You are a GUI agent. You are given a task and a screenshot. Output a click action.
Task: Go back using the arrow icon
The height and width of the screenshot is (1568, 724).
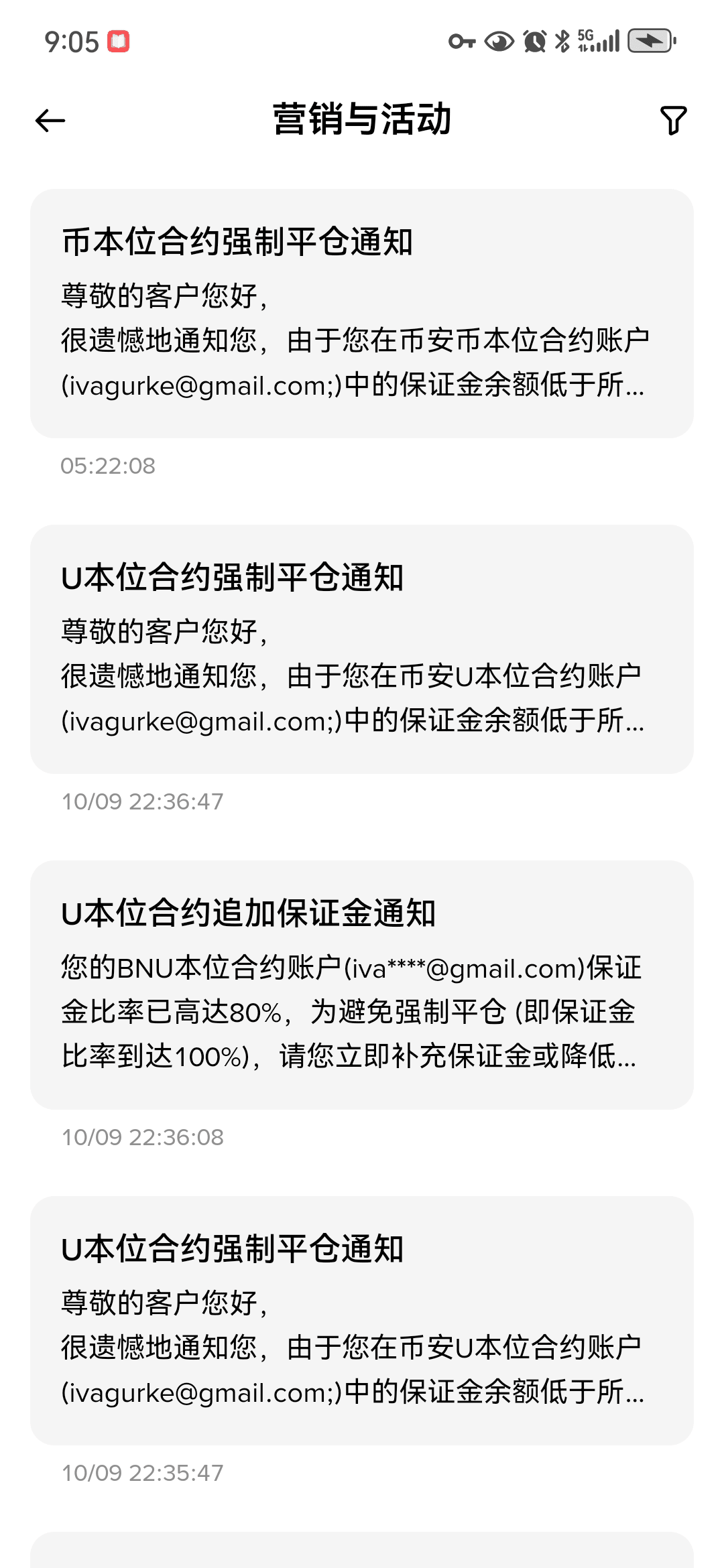click(x=50, y=121)
